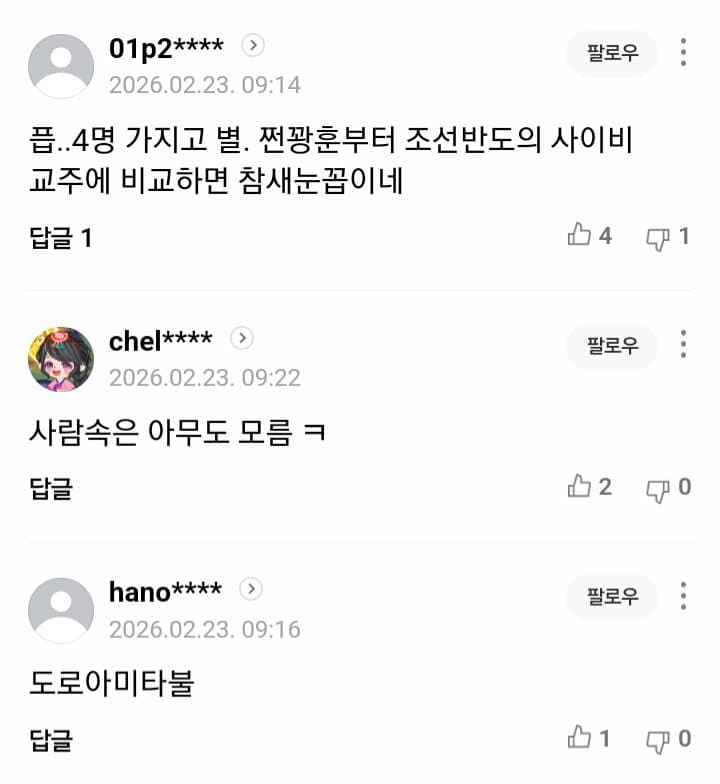The width and height of the screenshot is (720, 784).
Task: Open chel**** profile avatar
Action: [60, 358]
